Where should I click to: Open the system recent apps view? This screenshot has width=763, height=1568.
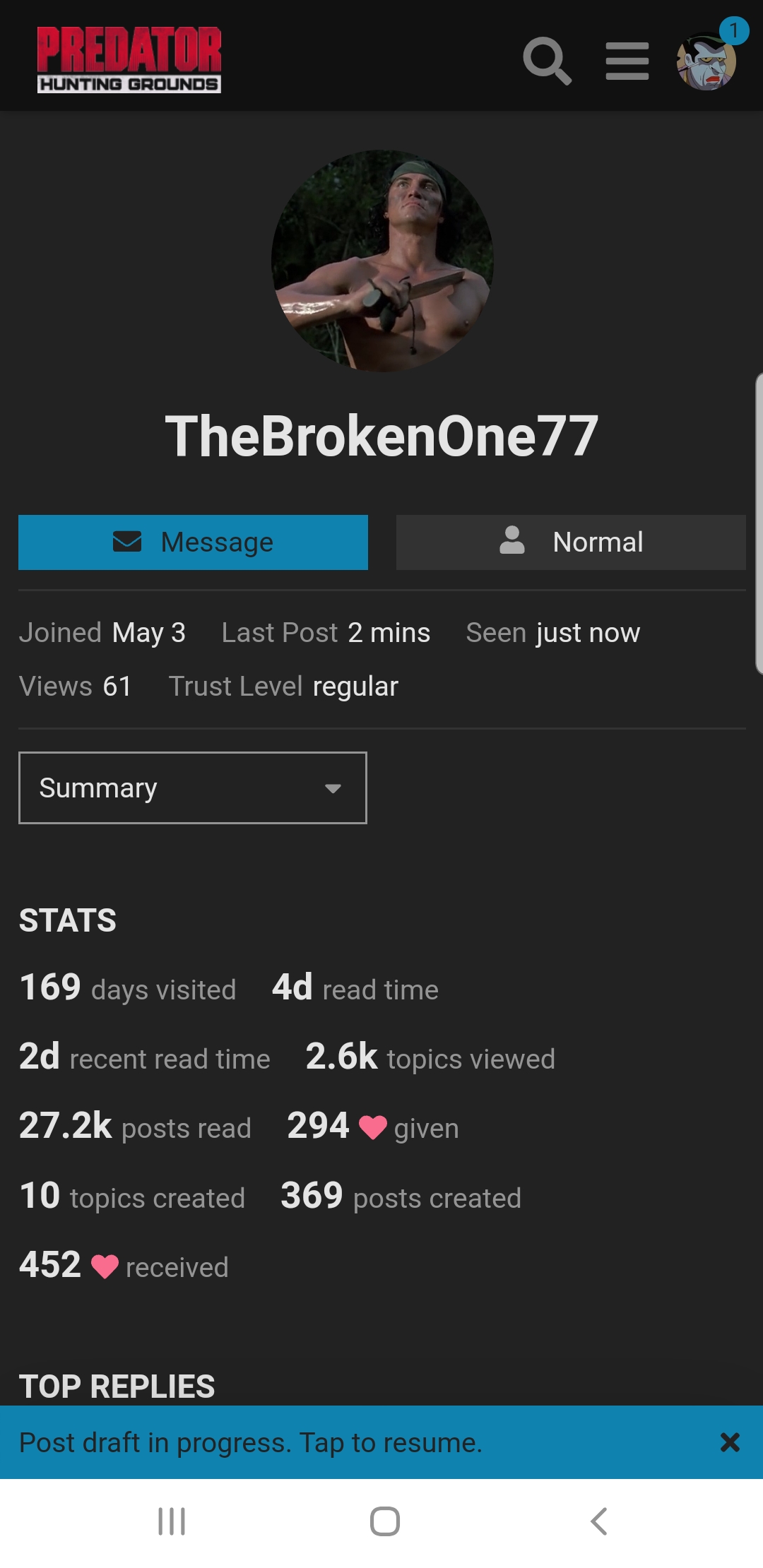point(172,1521)
